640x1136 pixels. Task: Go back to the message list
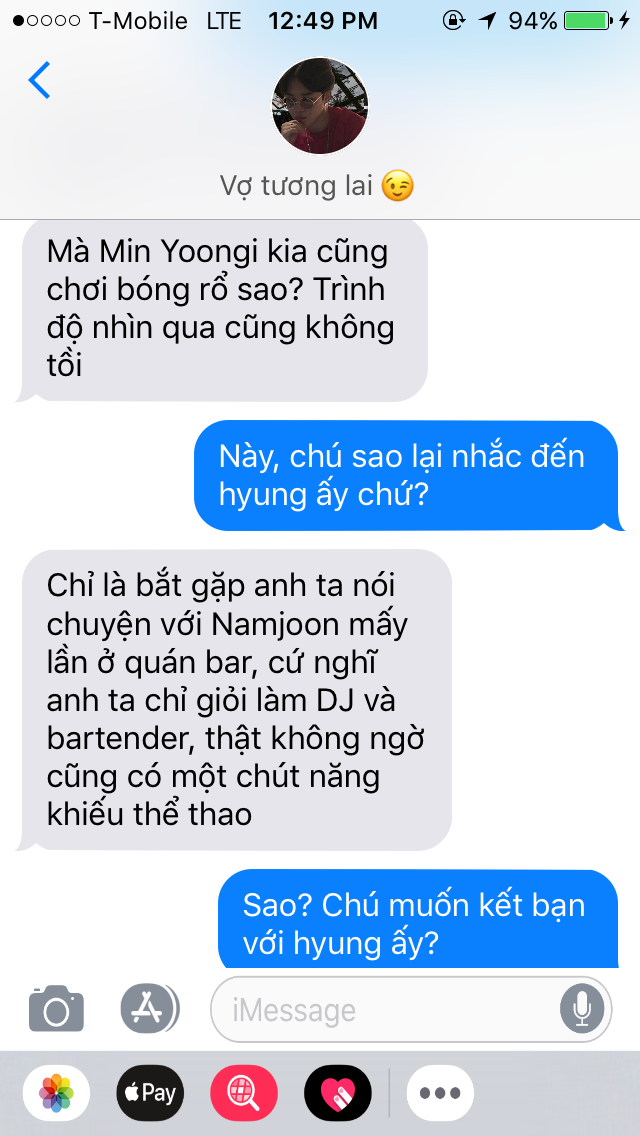pos(39,80)
